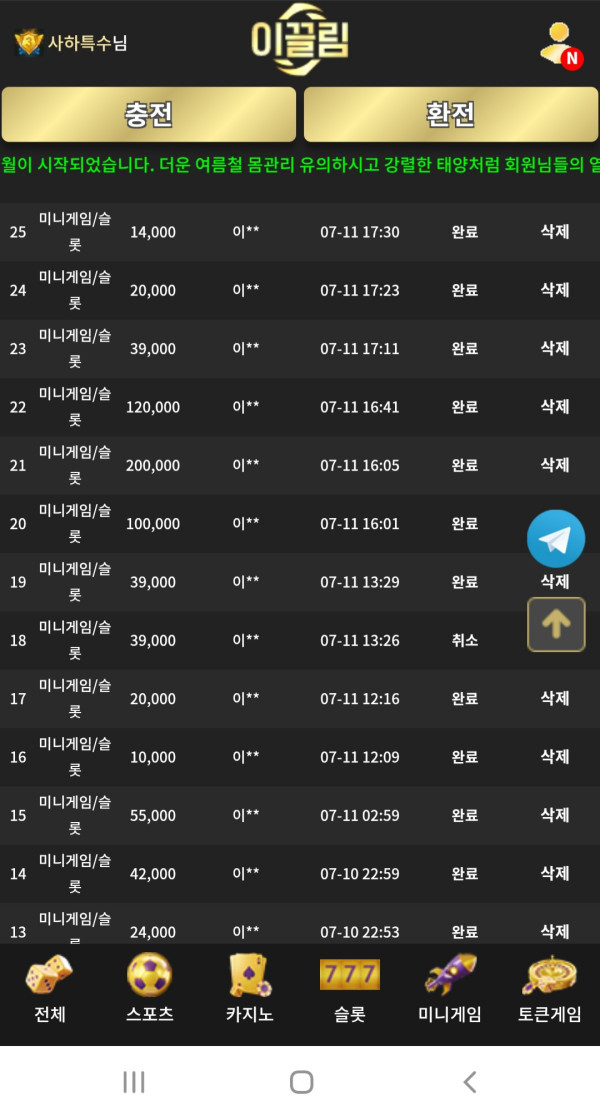The image size is (600, 1116).
Task: Open the Telegram floating icon
Action: (556, 539)
